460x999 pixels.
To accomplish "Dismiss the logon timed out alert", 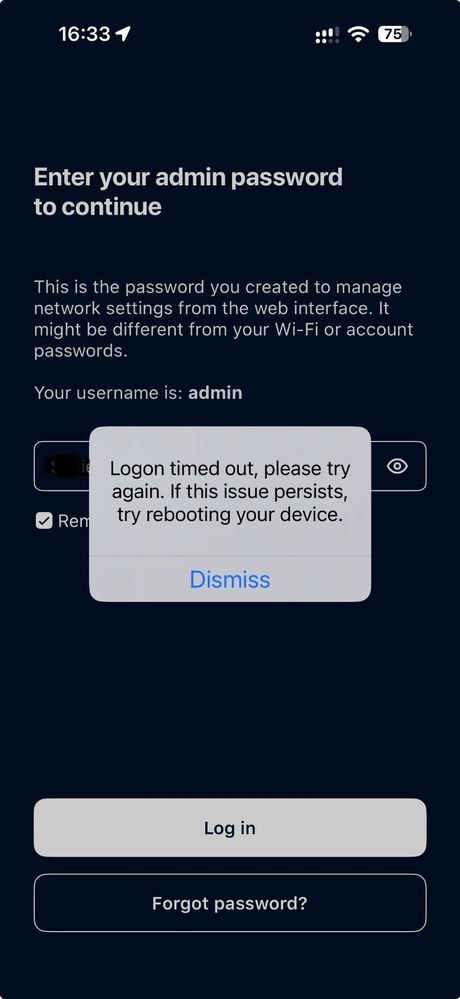I will pyautogui.click(x=230, y=579).
